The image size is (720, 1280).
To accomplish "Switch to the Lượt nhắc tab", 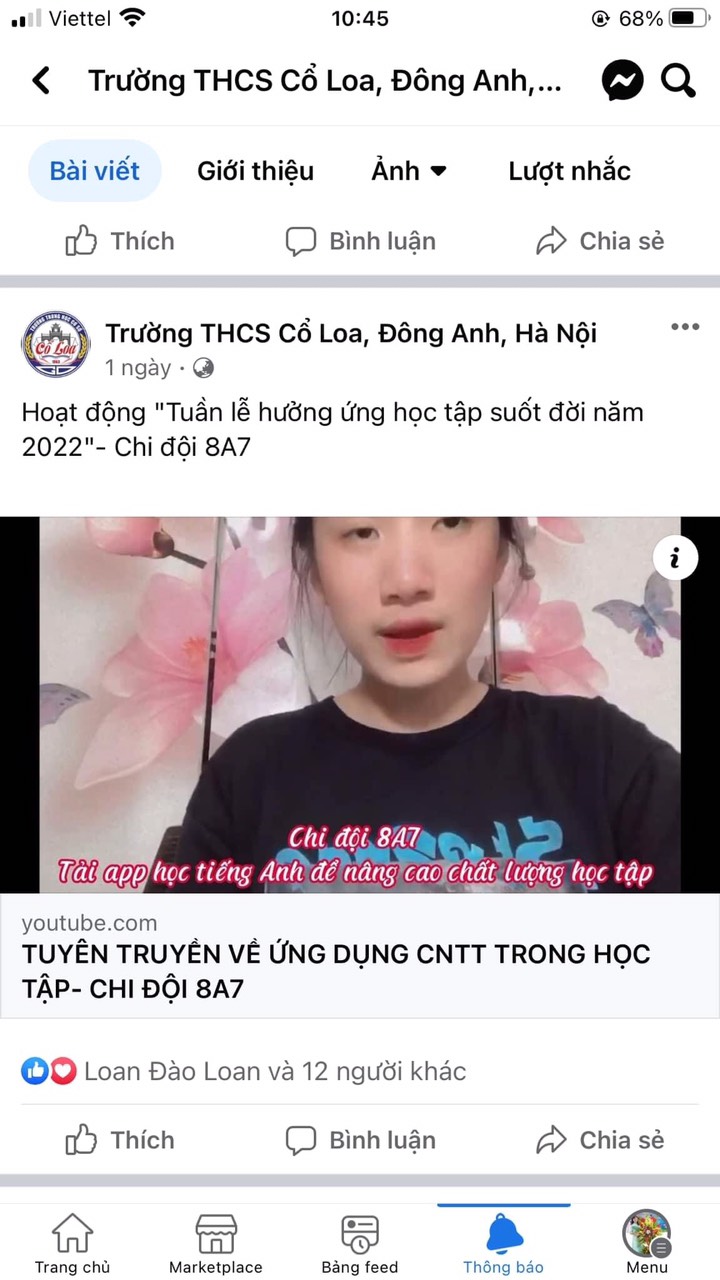I will 569,171.
